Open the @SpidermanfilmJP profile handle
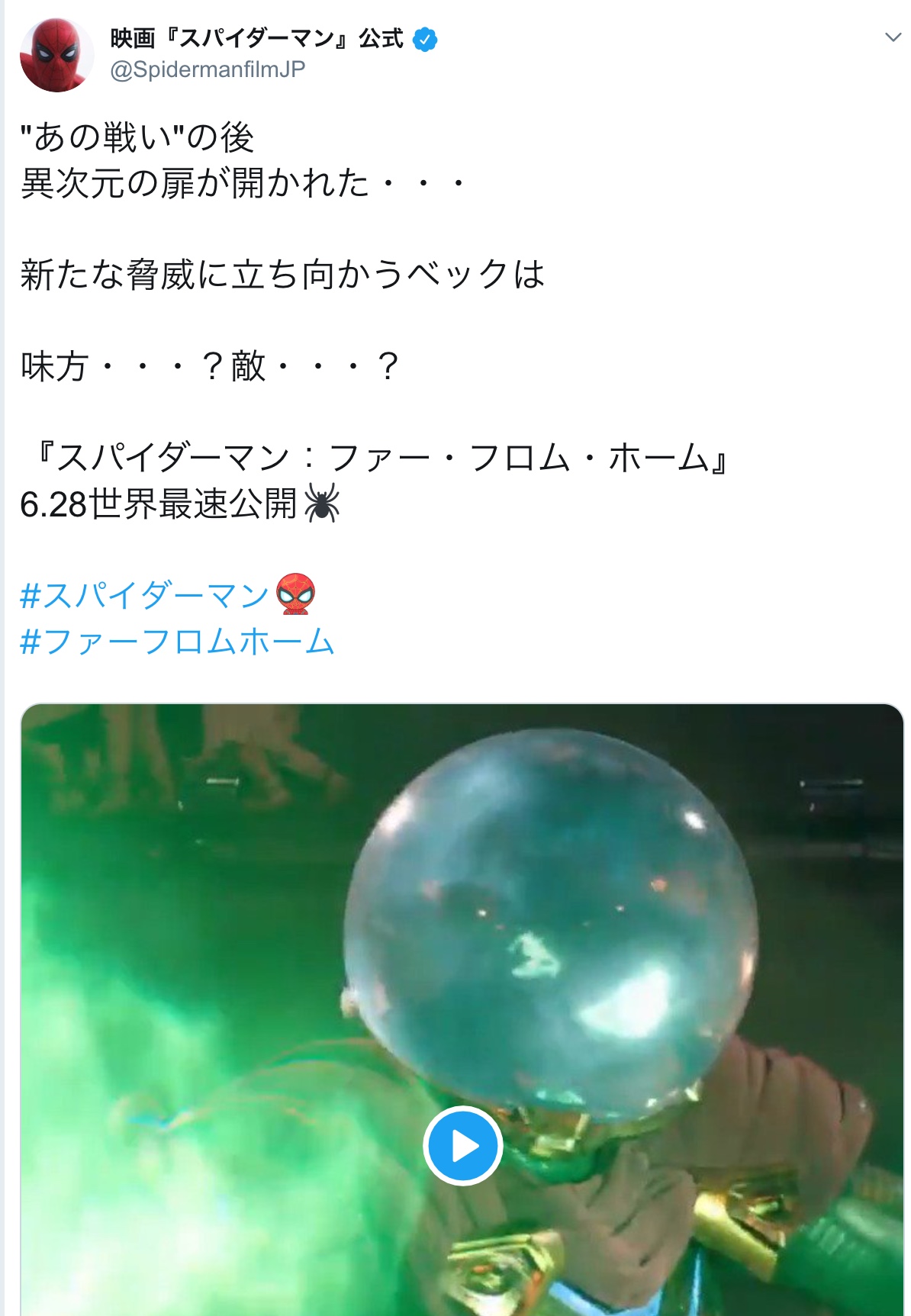 tap(208, 69)
